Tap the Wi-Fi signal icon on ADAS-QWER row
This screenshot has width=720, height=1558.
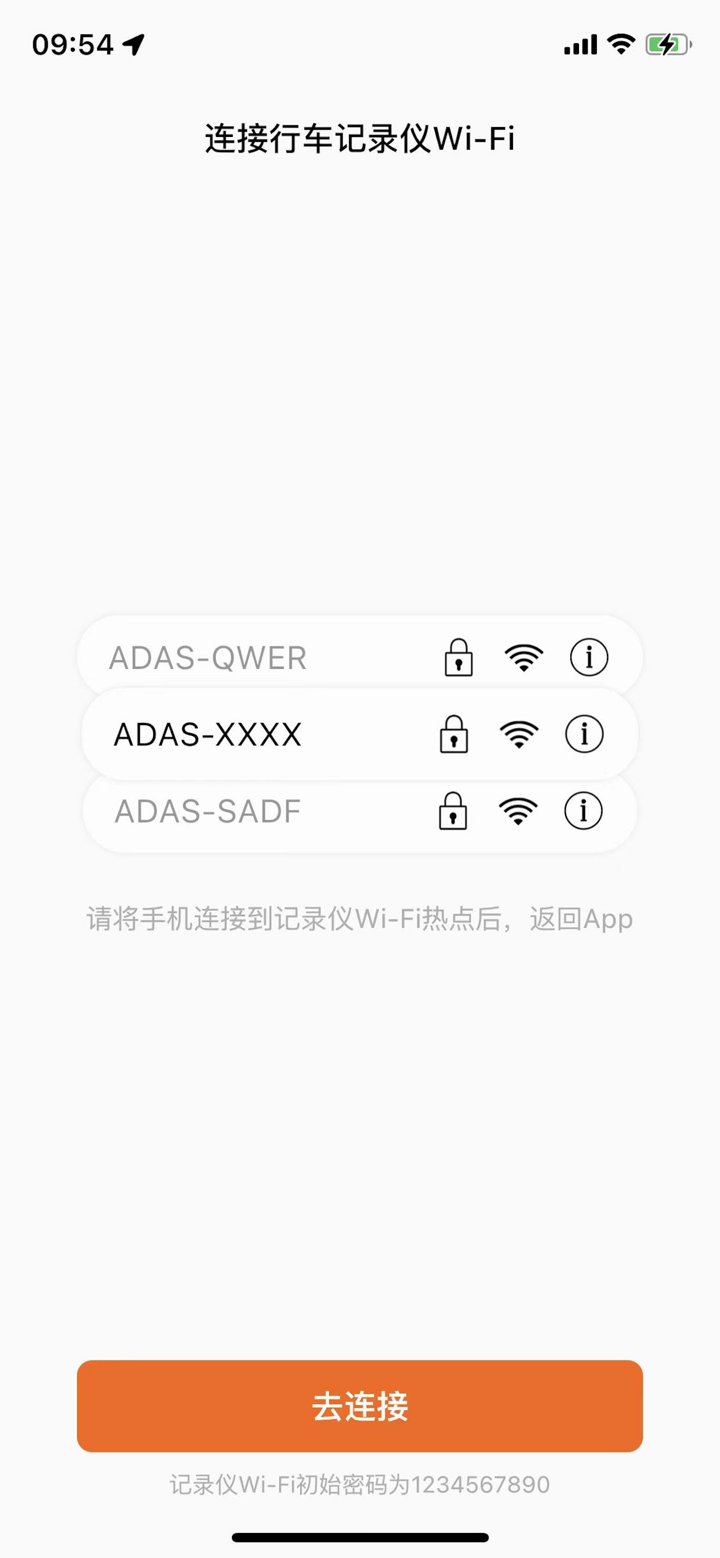click(523, 657)
